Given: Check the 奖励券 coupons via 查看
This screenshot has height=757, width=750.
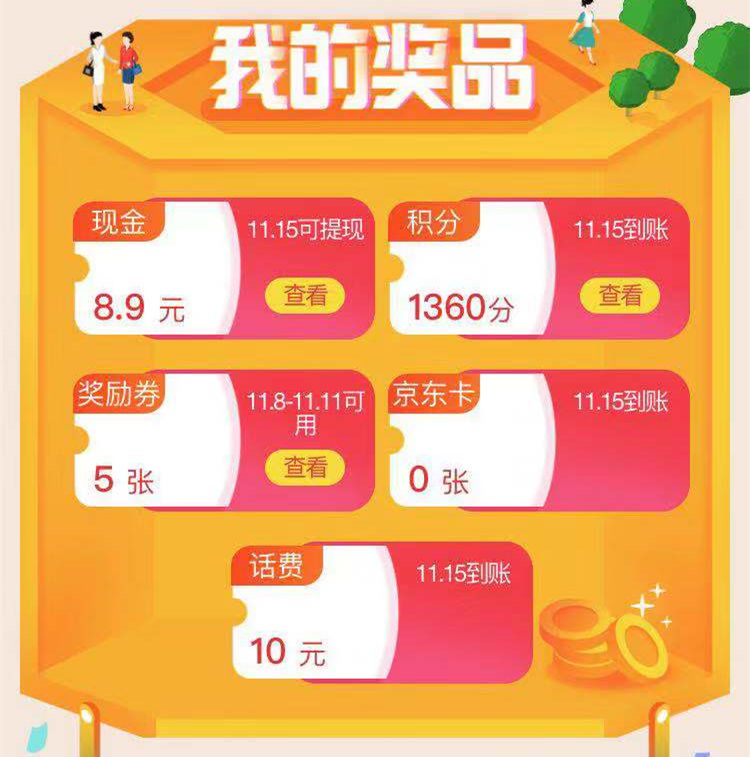Looking at the screenshot, I should 305,466.
